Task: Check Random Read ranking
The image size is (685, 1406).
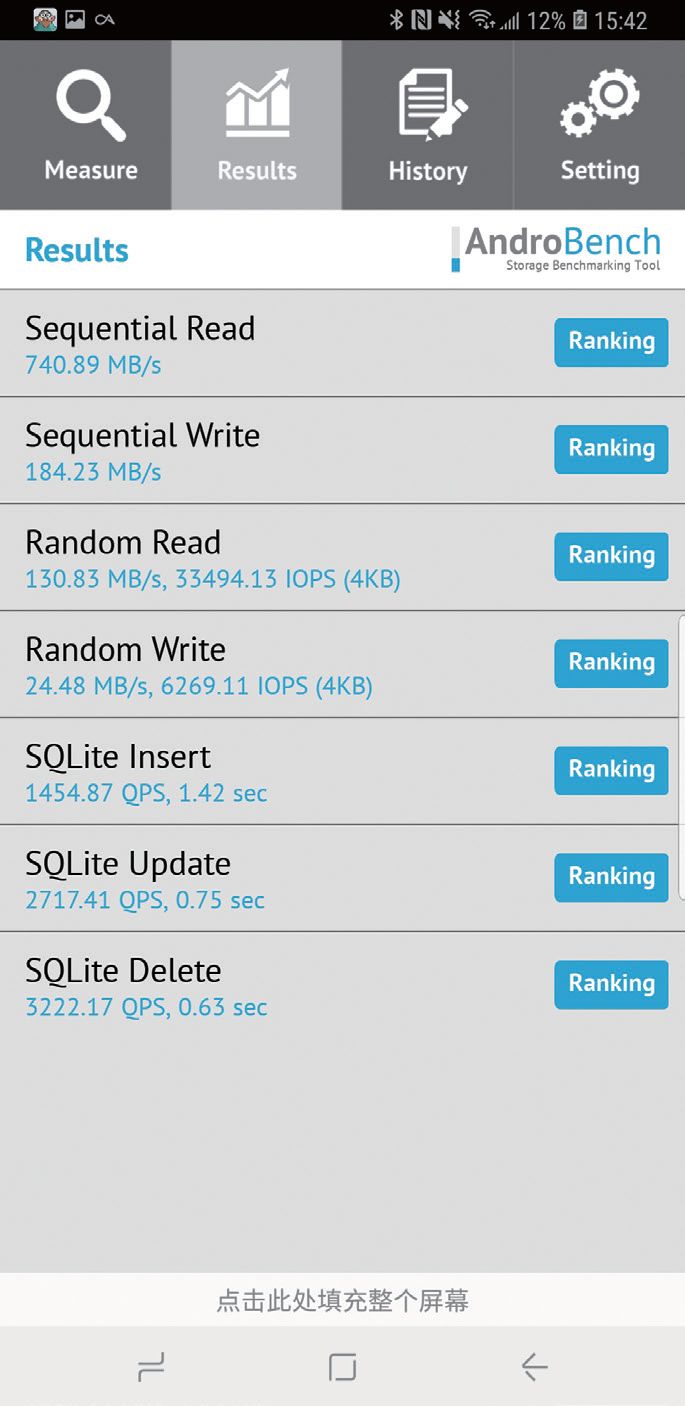Action: click(611, 556)
